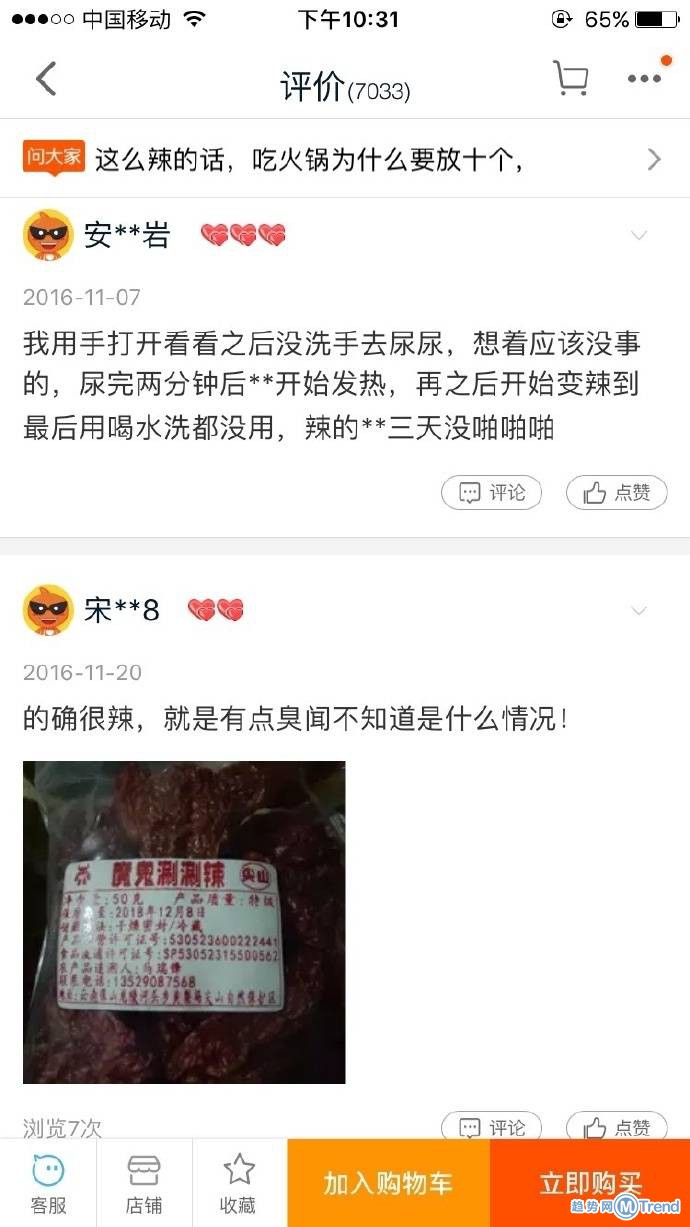690x1227 pixels.
Task: Add the product to 收藏
Action: pyautogui.click(x=239, y=1184)
